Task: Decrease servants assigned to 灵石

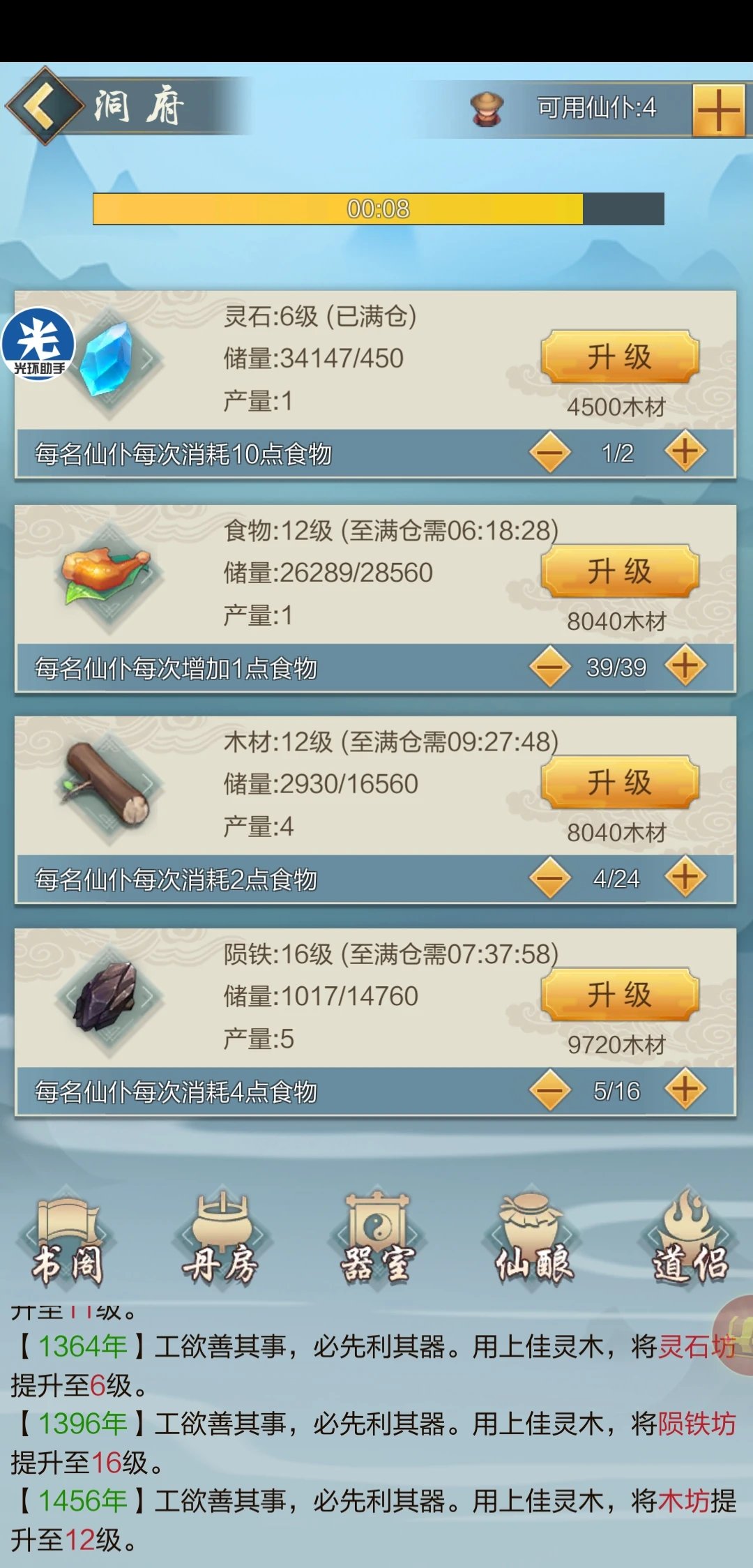Action: (x=550, y=452)
